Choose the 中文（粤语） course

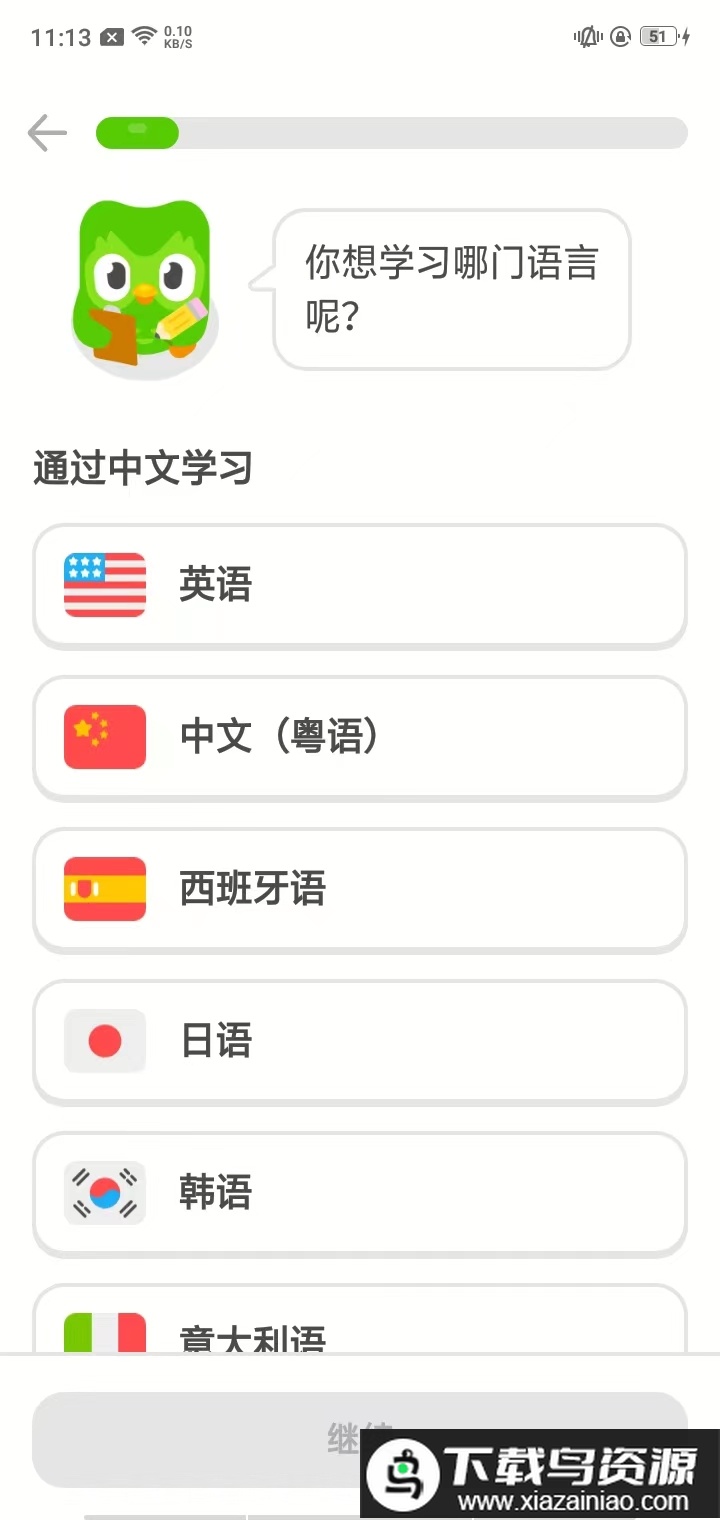coord(360,737)
